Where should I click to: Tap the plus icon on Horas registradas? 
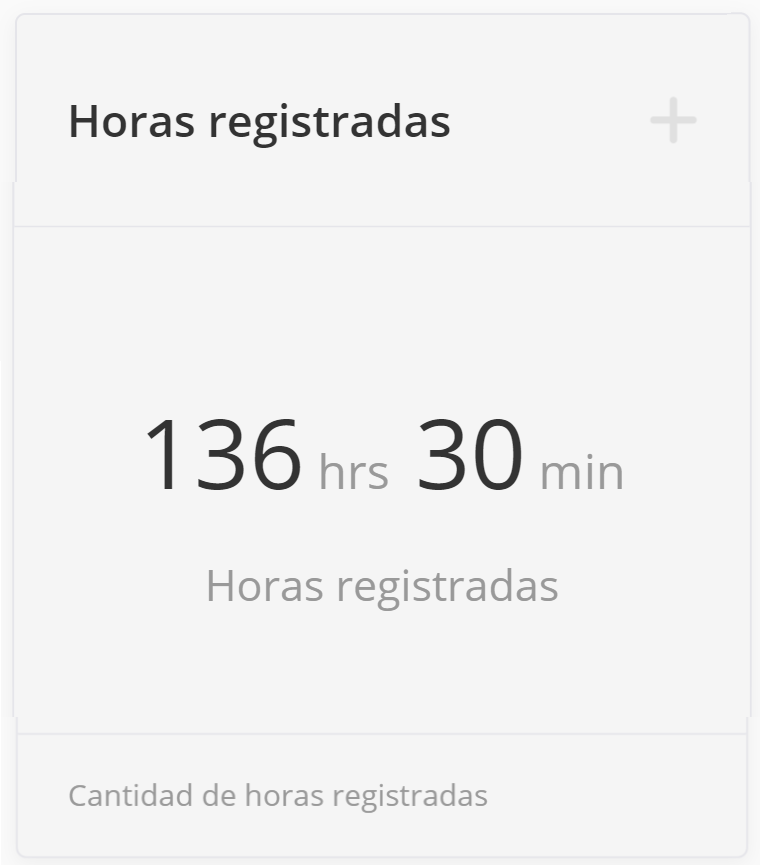point(673,121)
